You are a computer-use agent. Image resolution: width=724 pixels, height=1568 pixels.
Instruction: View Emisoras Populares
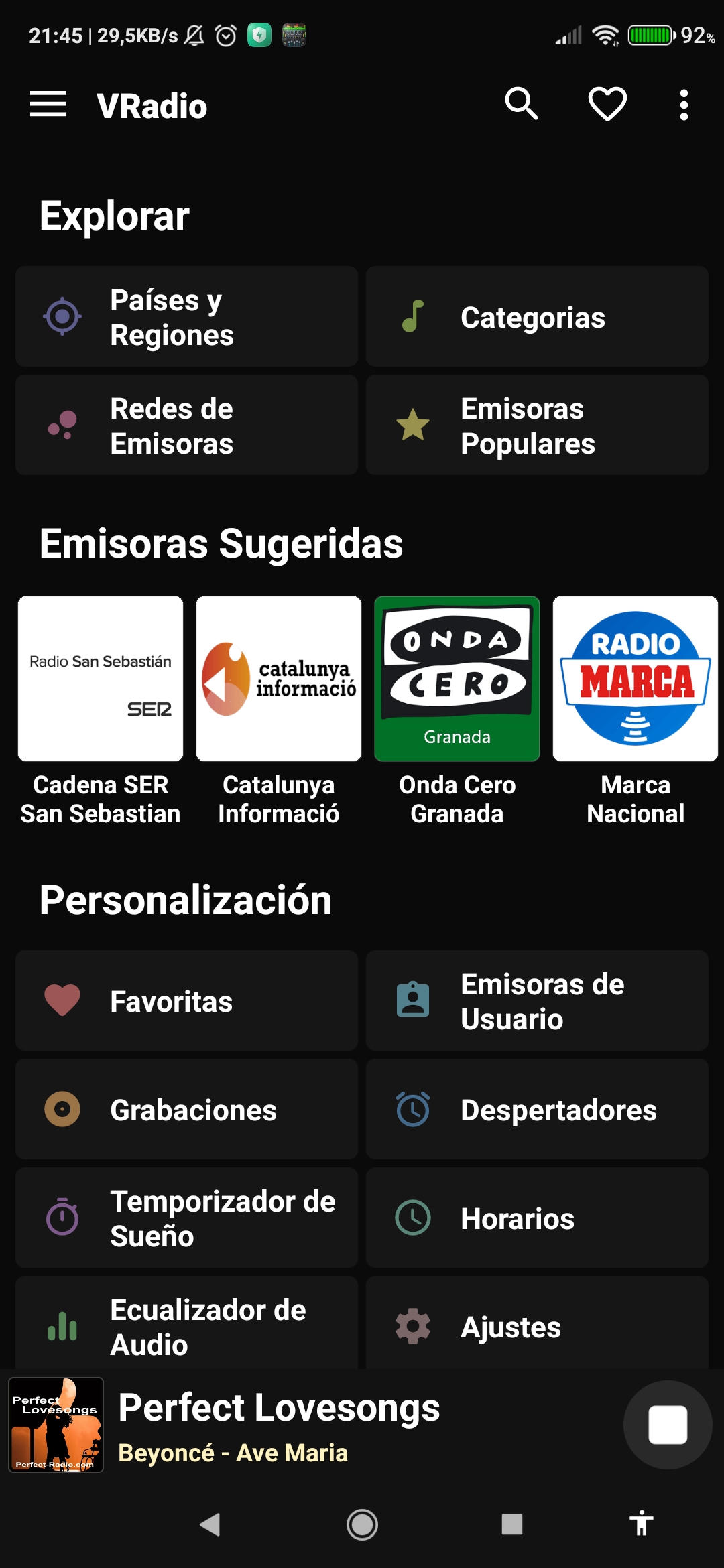click(537, 425)
